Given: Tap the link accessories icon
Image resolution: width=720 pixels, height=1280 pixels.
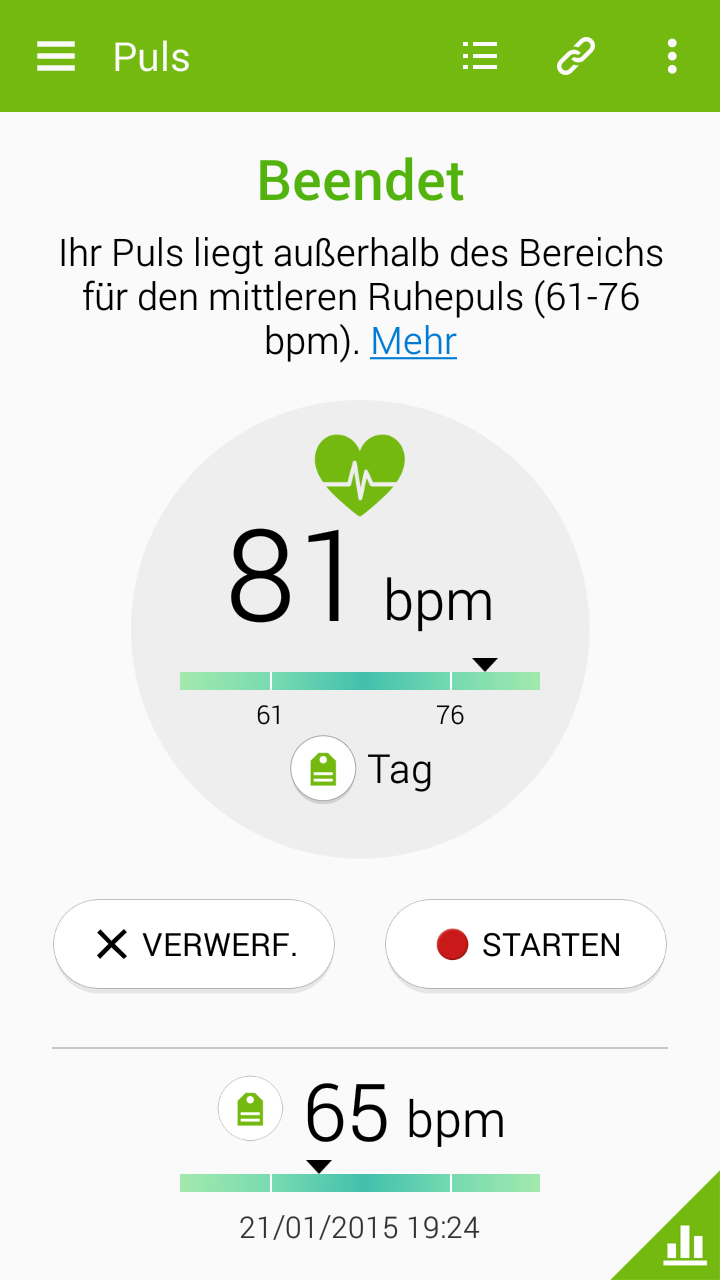Looking at the screenshot, I should pos(576,56).
